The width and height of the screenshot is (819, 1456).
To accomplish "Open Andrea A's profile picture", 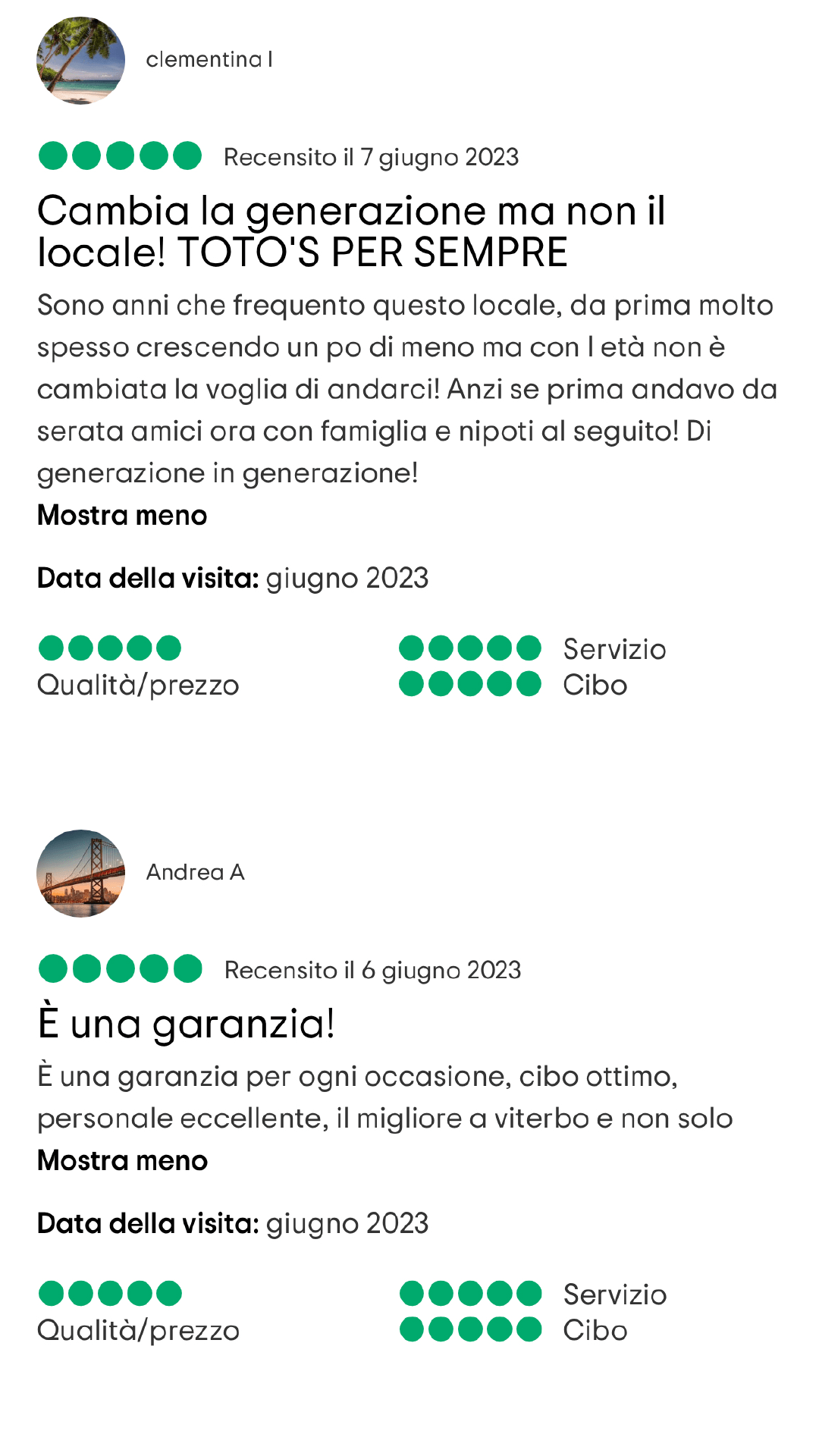I will (x=80, y=873).
